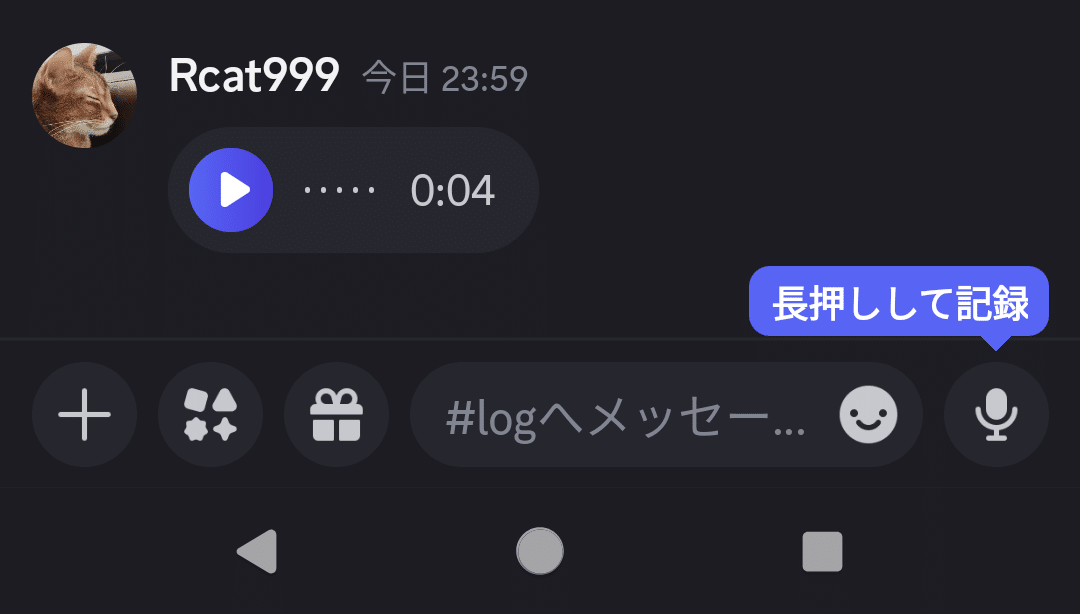Go to the home screen

[x=540, y=551]
